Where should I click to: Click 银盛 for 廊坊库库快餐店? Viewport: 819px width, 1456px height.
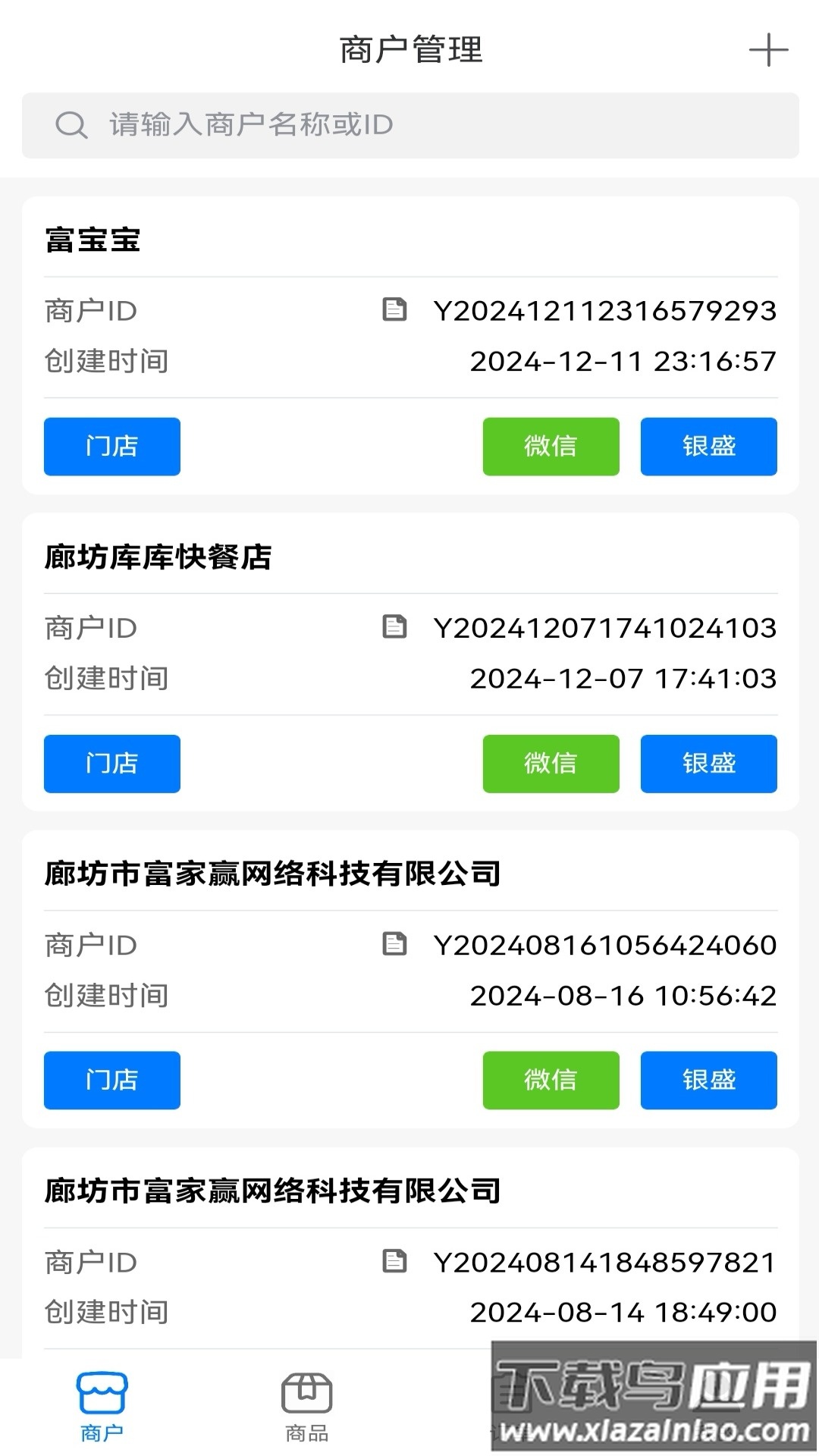click(x=708, y=764)
